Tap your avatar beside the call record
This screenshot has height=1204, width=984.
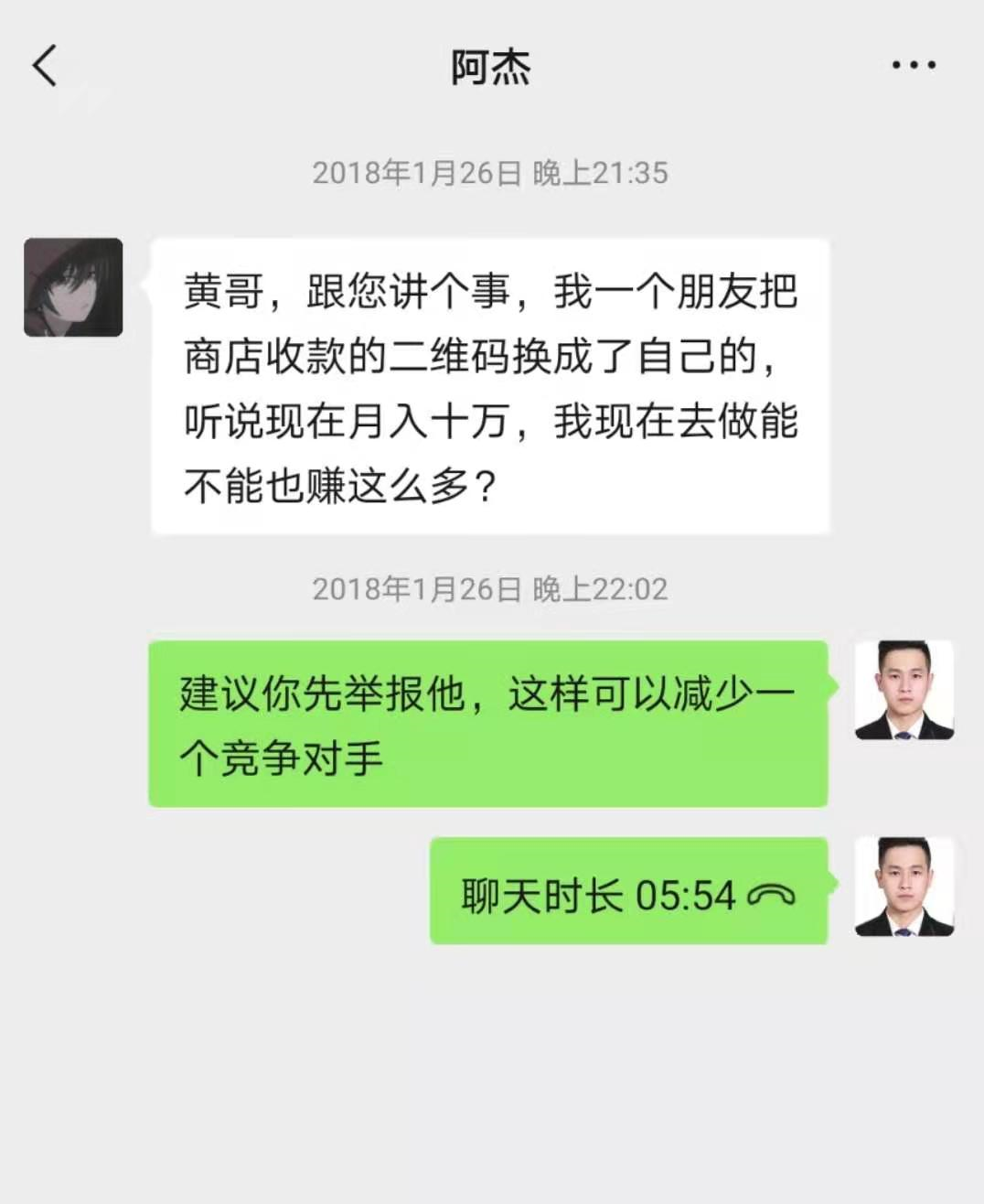coord(904,886)
